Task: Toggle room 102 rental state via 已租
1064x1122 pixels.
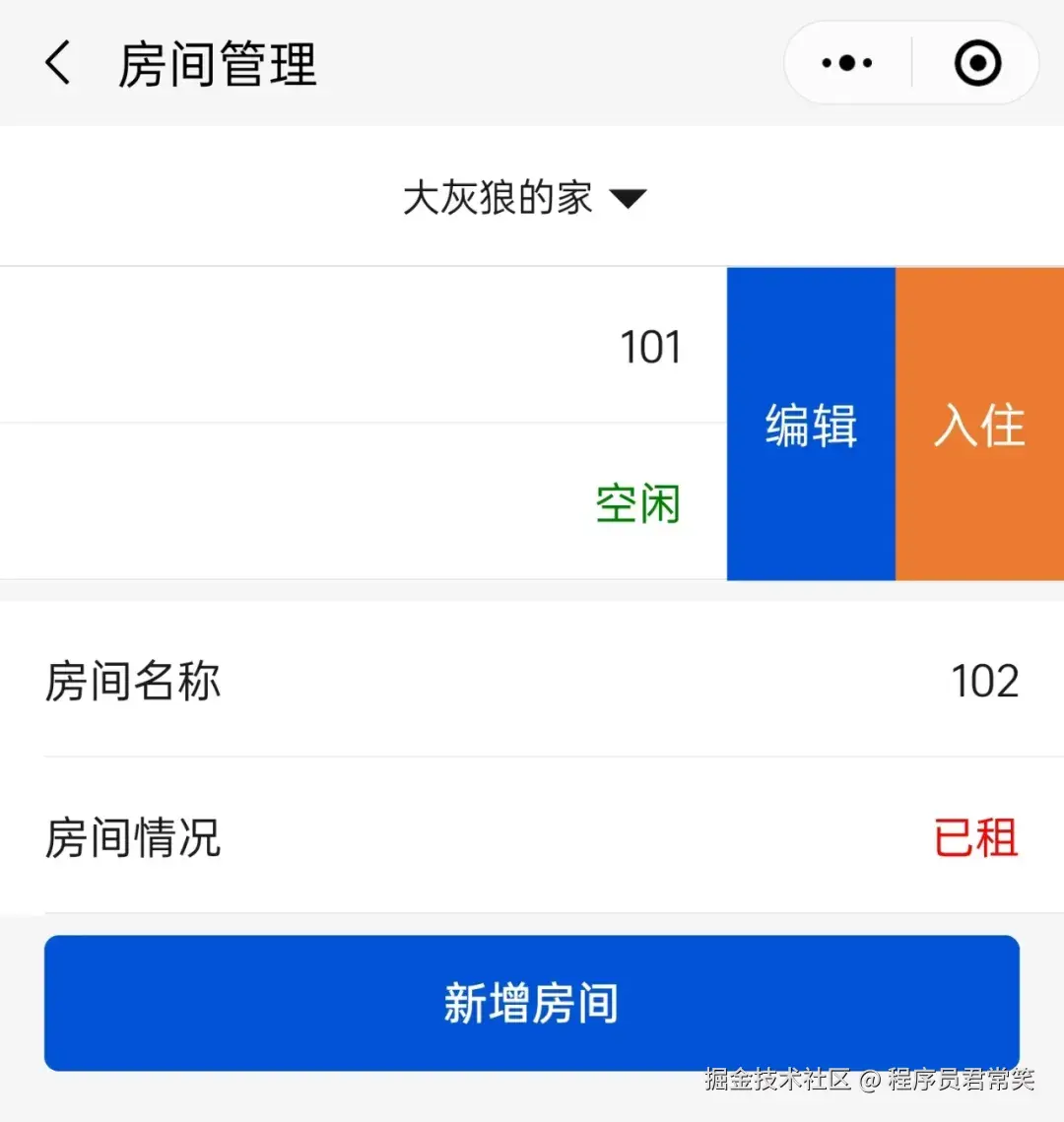Action: click(976, 838)
